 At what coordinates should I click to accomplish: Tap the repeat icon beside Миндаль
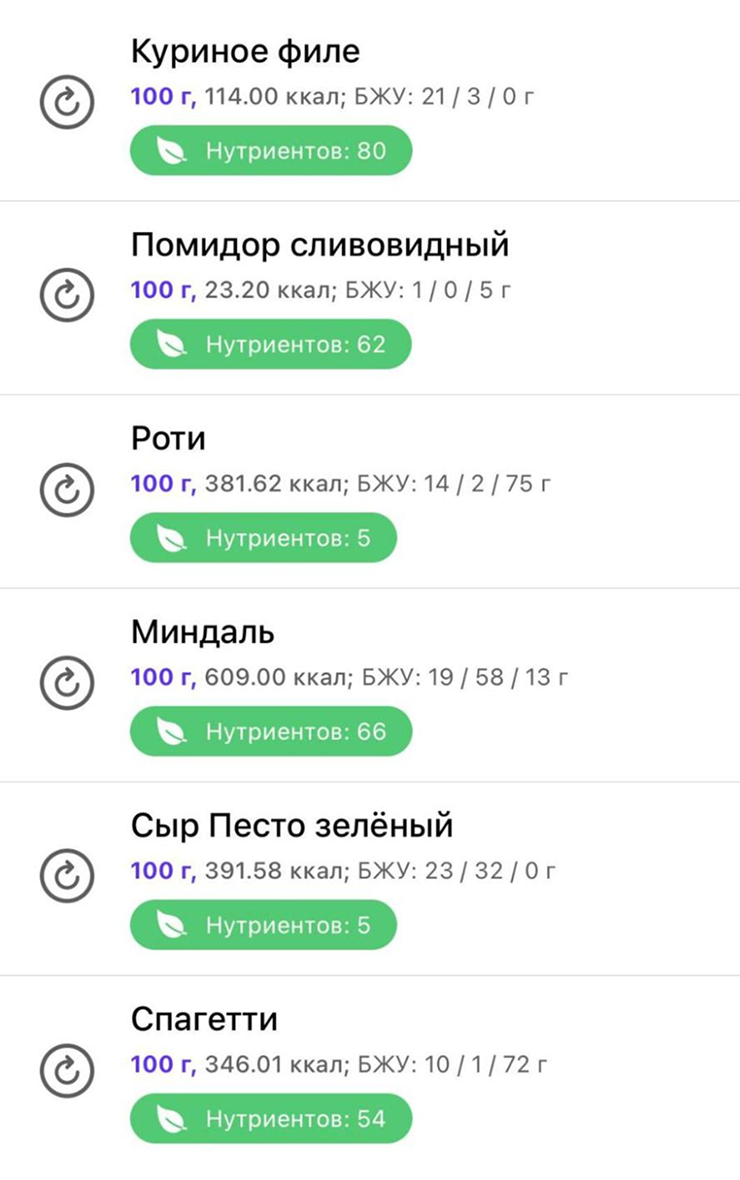pos(67,682)
